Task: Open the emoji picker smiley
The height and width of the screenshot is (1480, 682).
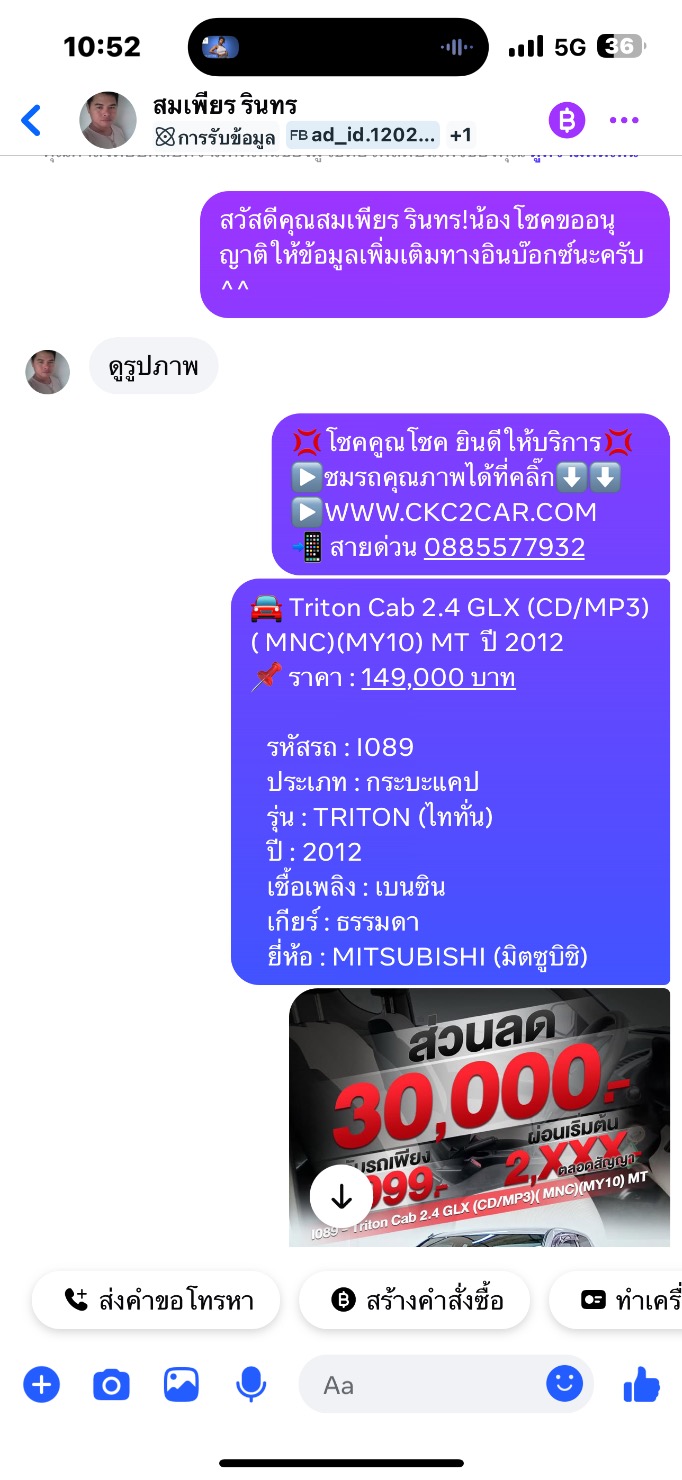Action: [565, 1384]
